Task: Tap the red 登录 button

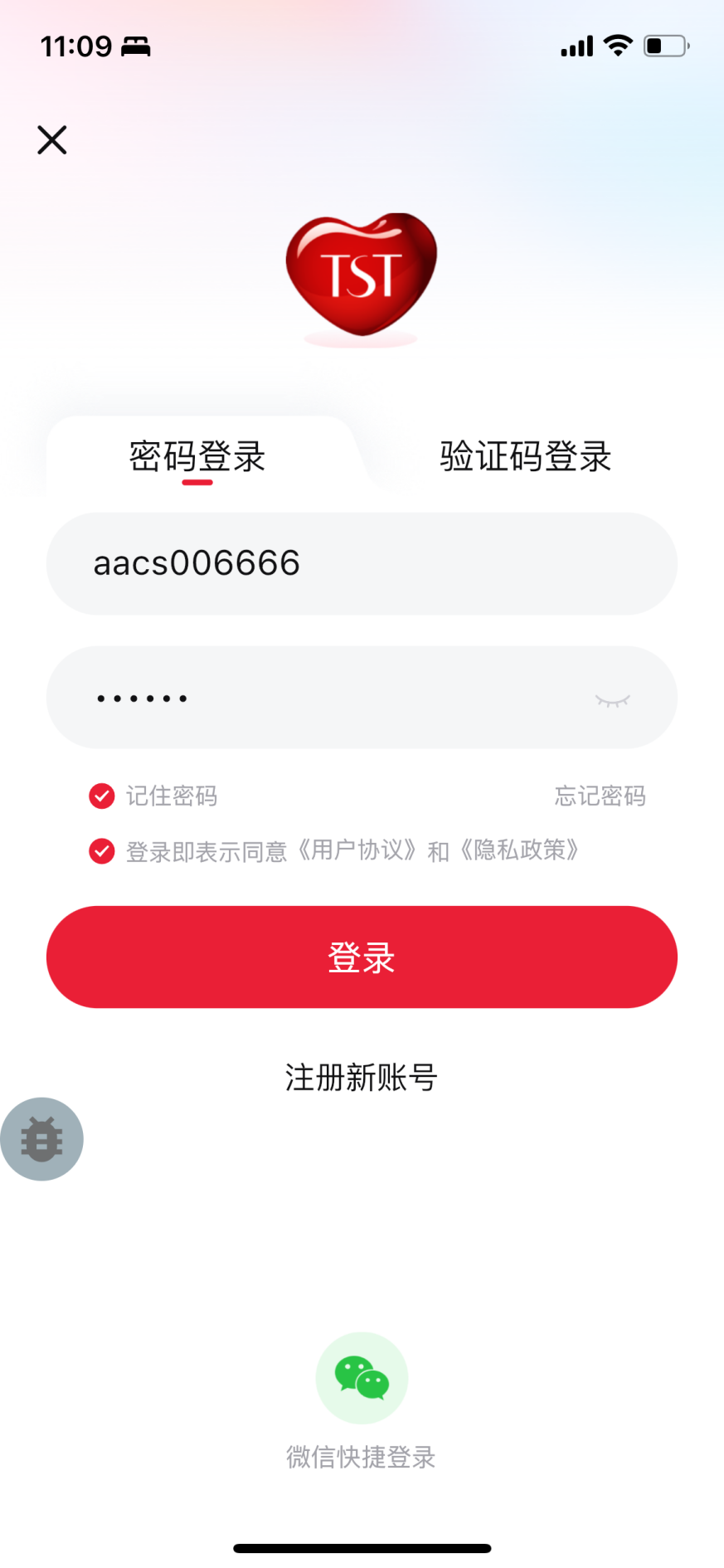Action: pos(362,957)
